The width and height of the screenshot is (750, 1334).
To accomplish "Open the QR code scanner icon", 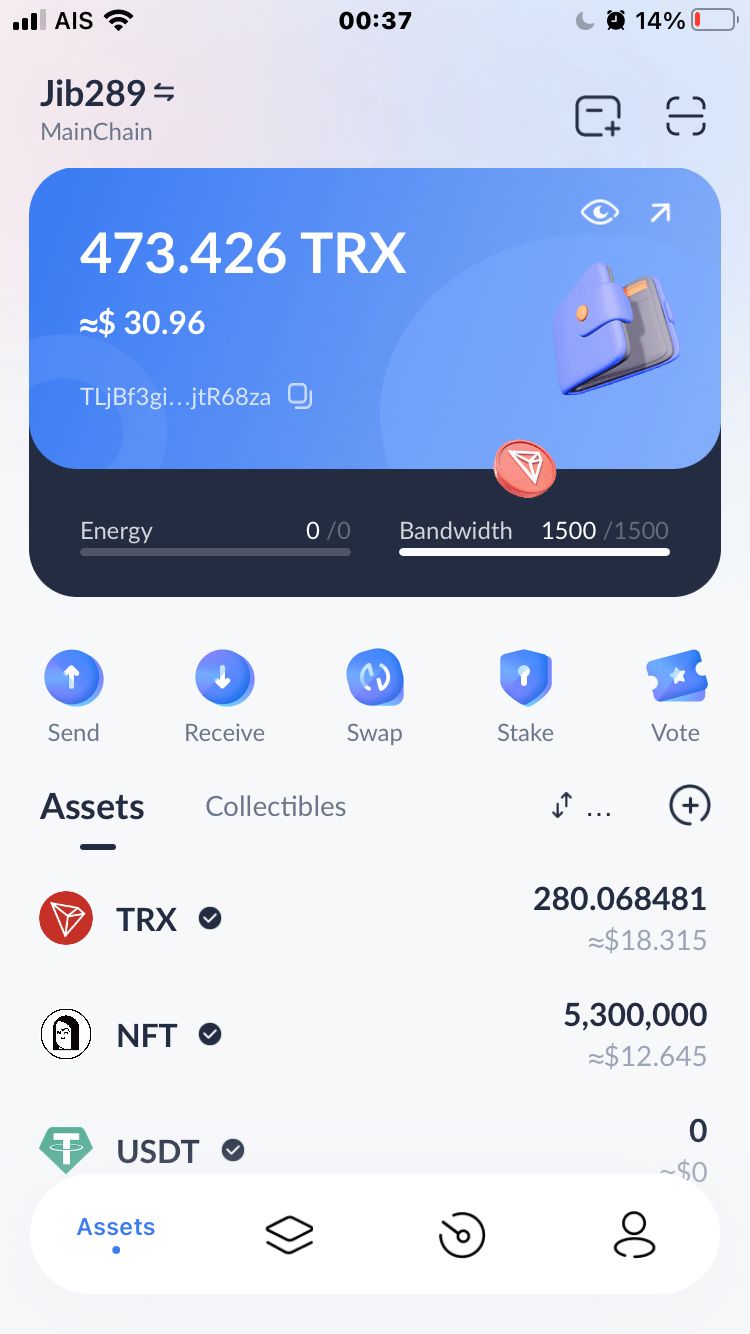I will (686, 115).
